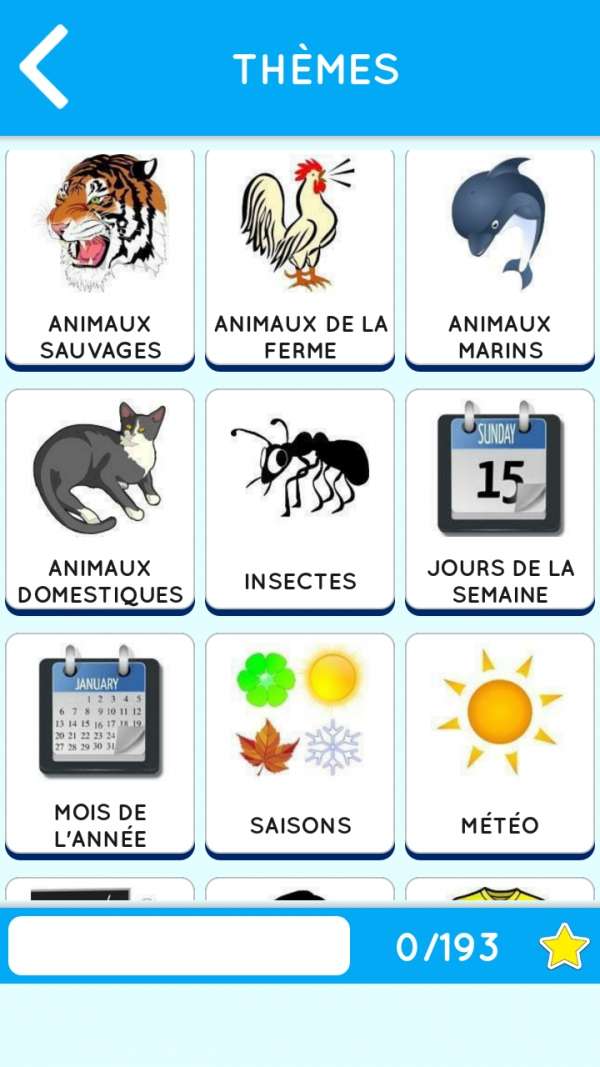Select the Animaux de la Ferme theme
The height and width of the screenshot is (1067, 600).
click(300, 258)
